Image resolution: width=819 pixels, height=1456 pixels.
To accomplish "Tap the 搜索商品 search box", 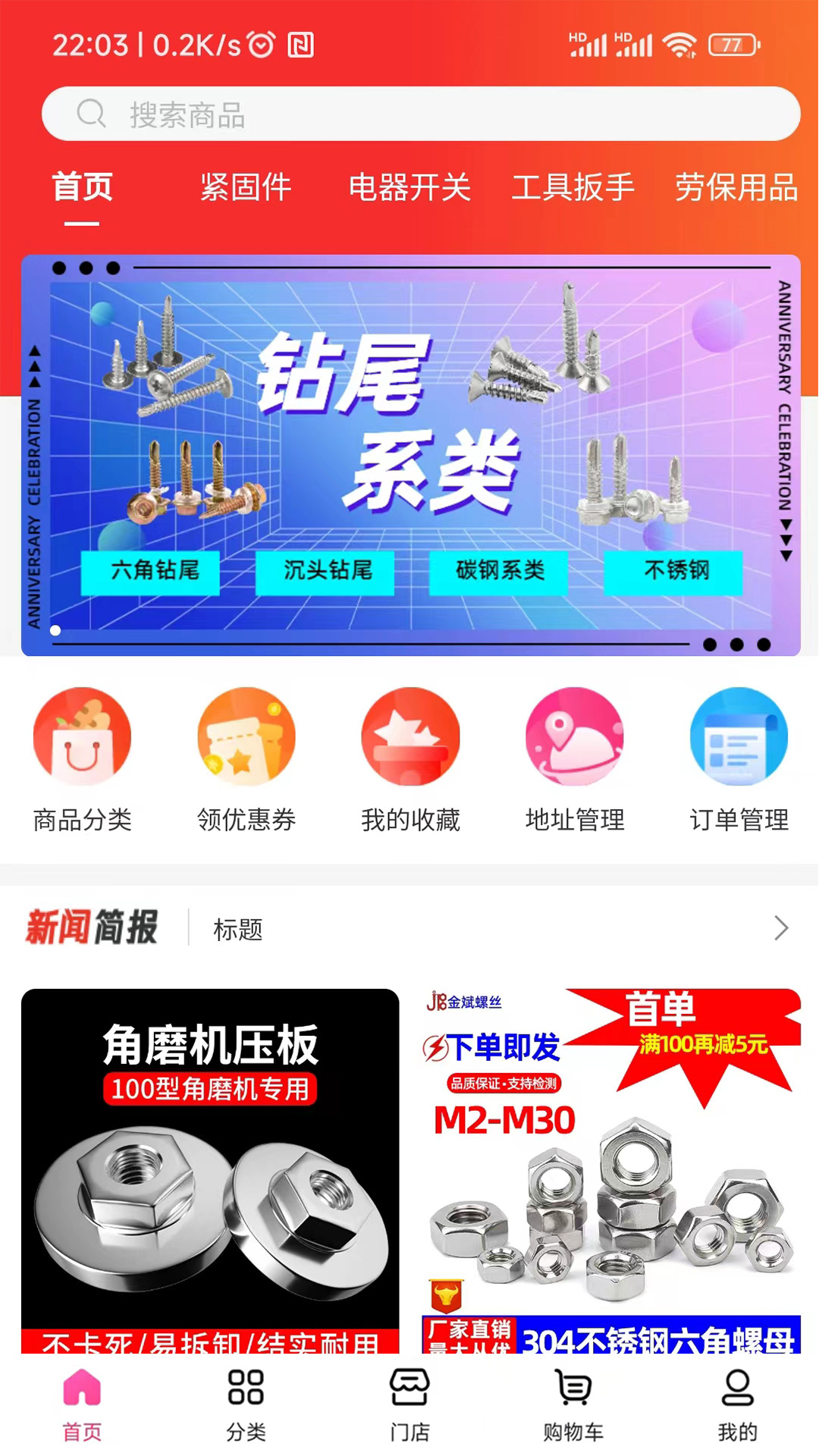I will click(421, 115).
